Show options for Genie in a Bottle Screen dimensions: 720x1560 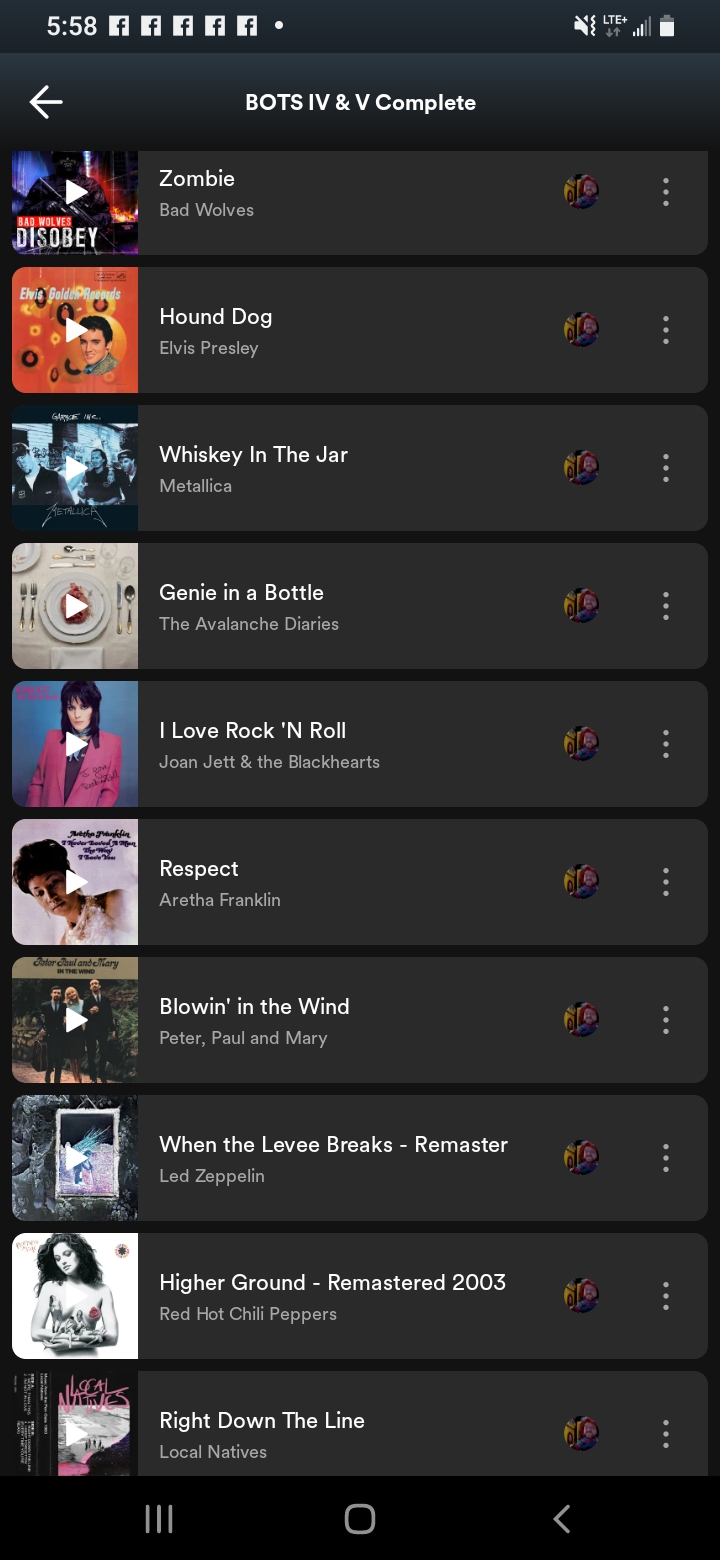[665, 606]
